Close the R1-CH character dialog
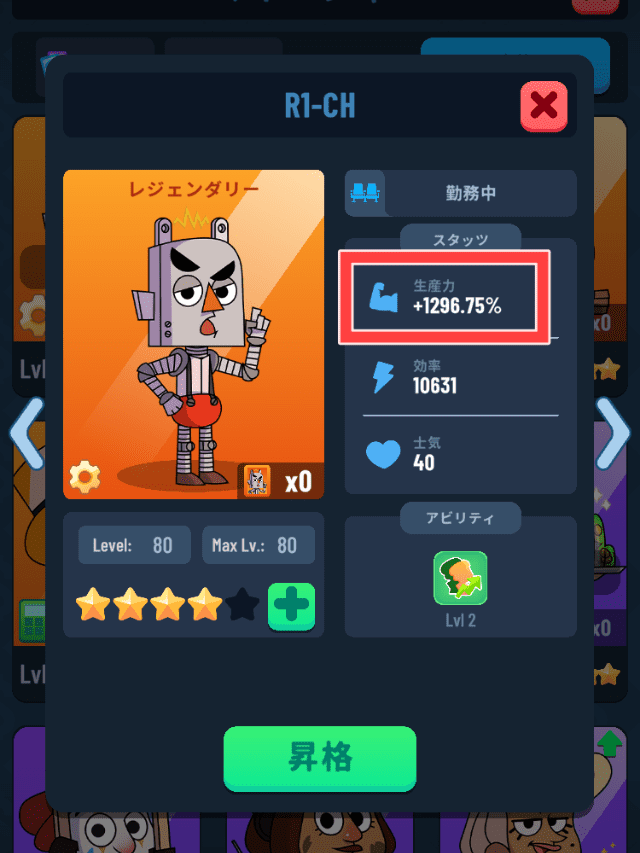This screenshot has height=853, width=640. pyautogui.click(x=543, y=106)
